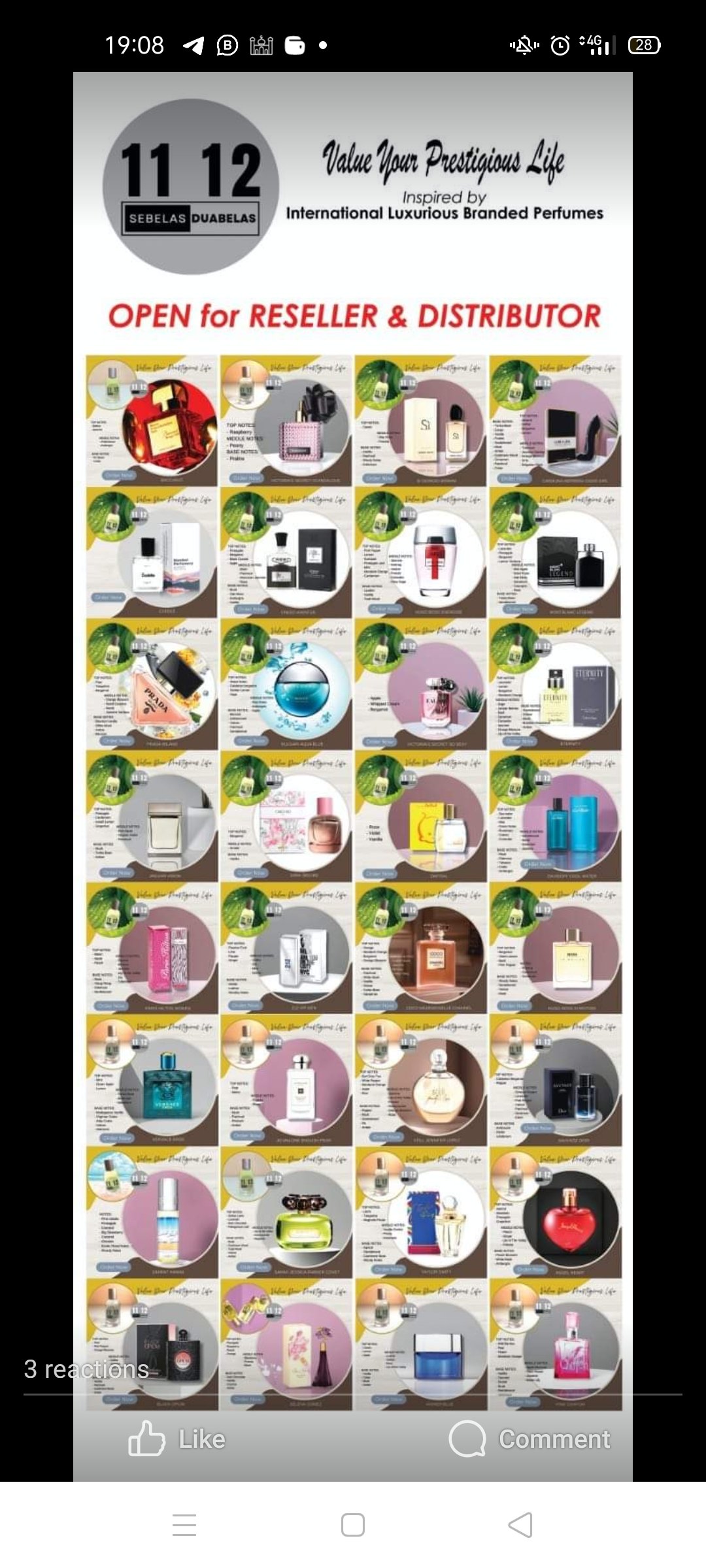Open the recent apps menu

click(x=184, y=1526)
